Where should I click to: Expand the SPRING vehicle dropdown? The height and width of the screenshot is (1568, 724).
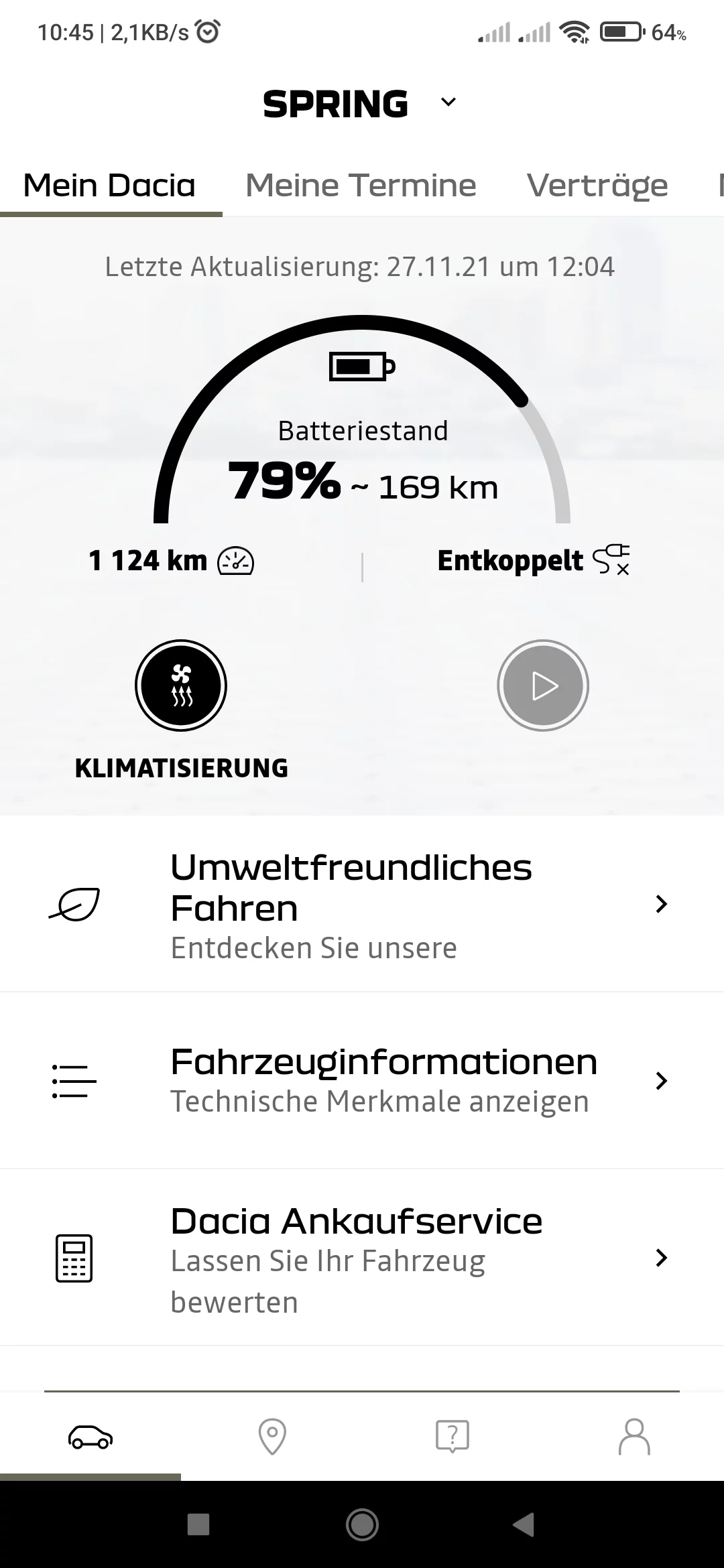(x=448, y=103)
